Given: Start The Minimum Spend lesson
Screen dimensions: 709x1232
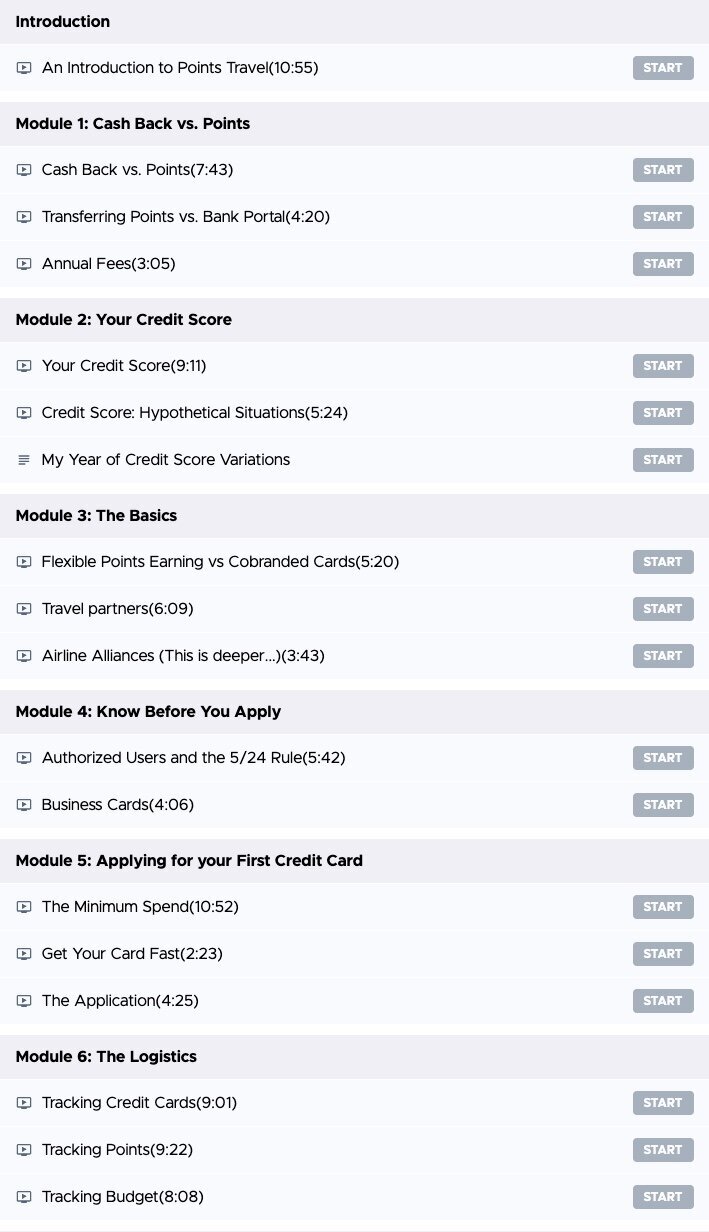Looking at the screenshot, I should [663, 907].
